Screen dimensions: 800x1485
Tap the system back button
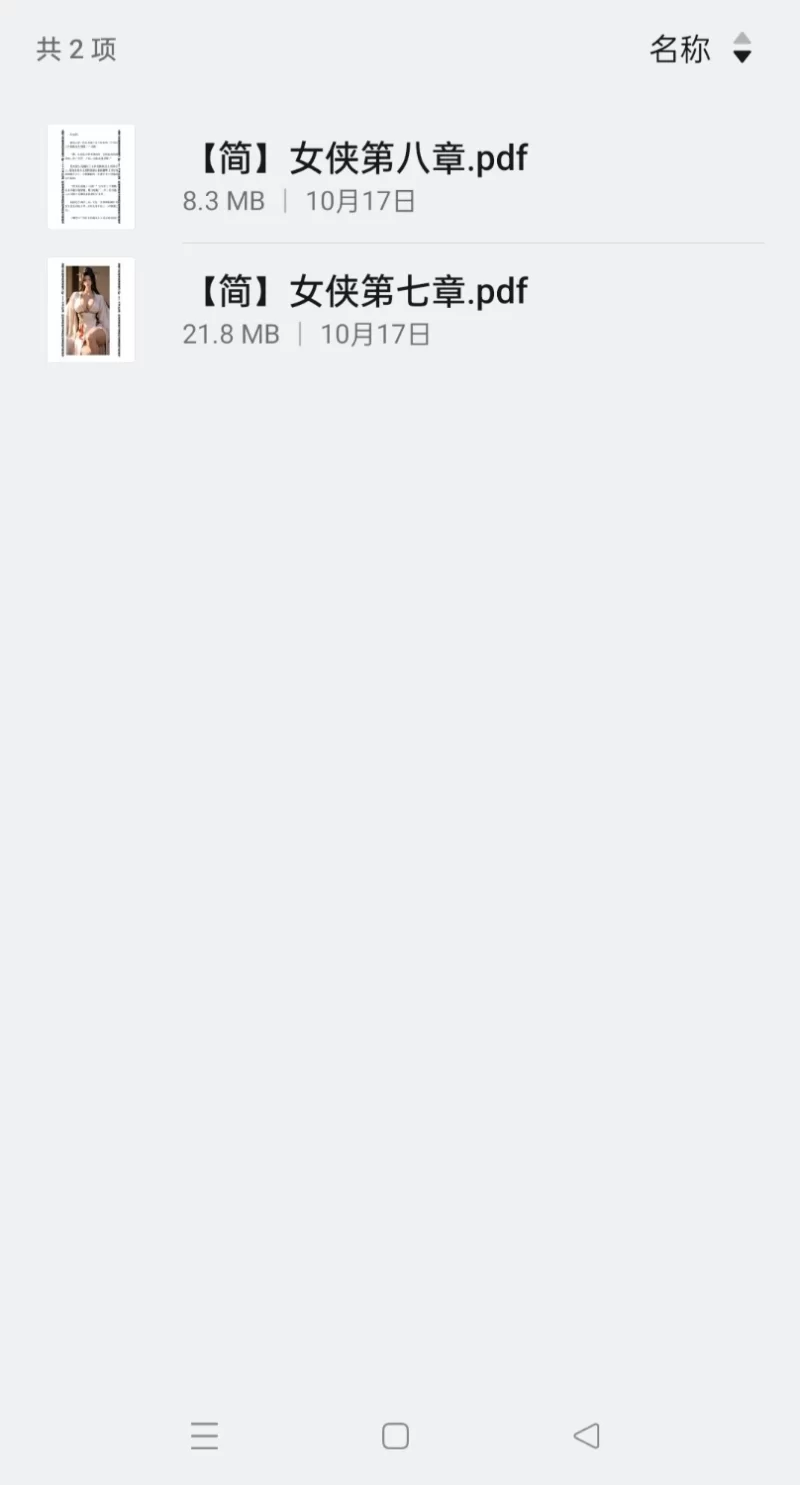coord(586,1436)
